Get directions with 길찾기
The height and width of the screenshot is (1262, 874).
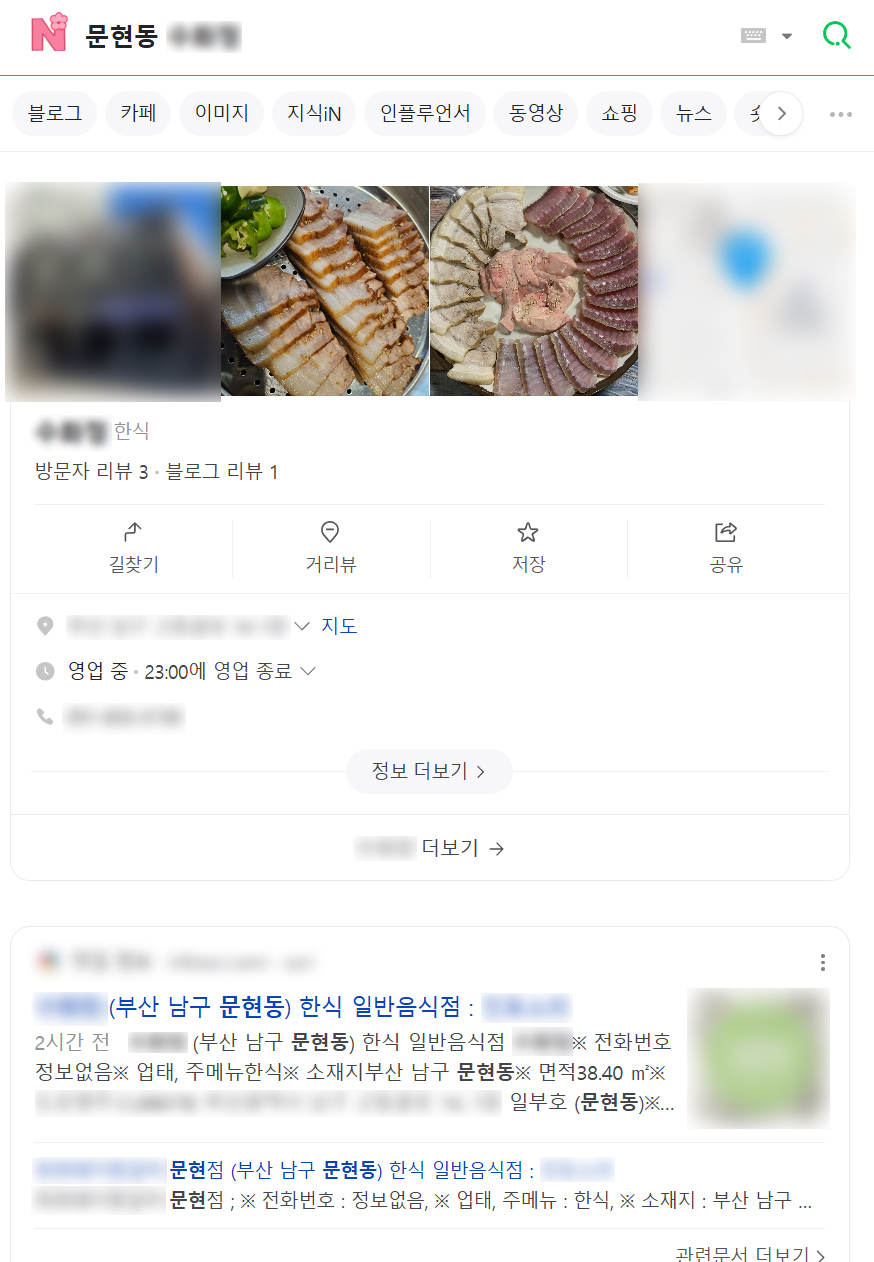(133, 548)
